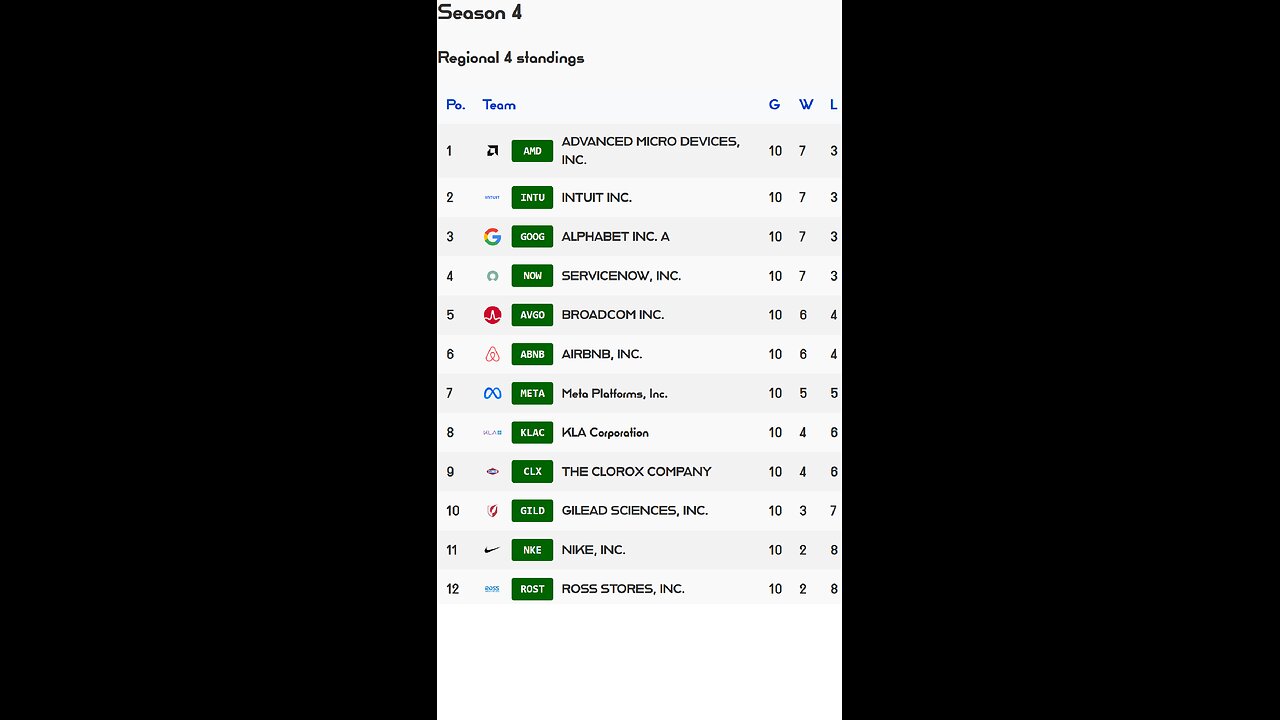Image resolution: width=1280 pixels, height=720 pixels.
Task: Tap the KLAC ticker badge
Action: [532, 432]
